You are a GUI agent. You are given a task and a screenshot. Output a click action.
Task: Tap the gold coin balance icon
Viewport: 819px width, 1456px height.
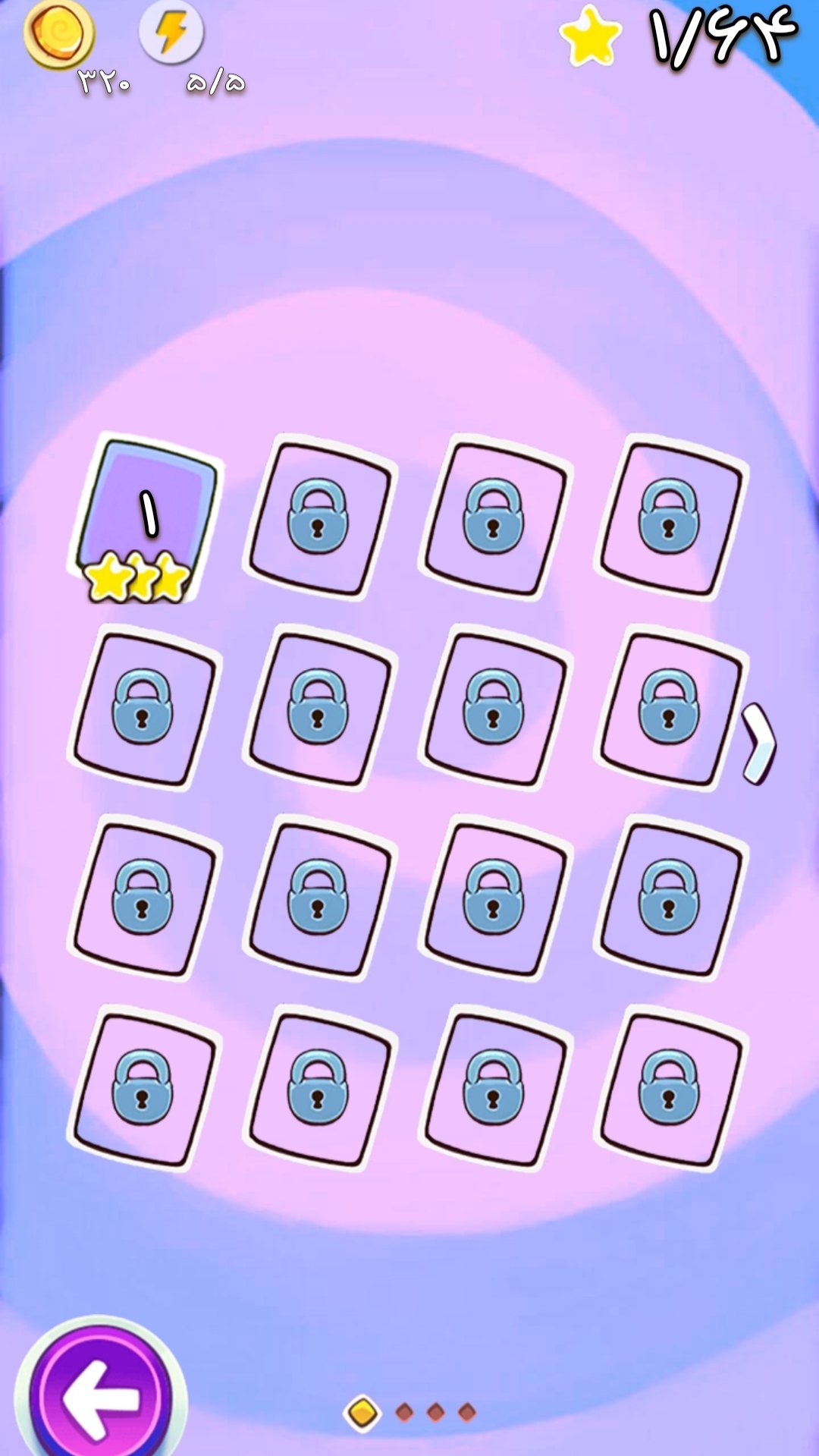coord(59,33)
